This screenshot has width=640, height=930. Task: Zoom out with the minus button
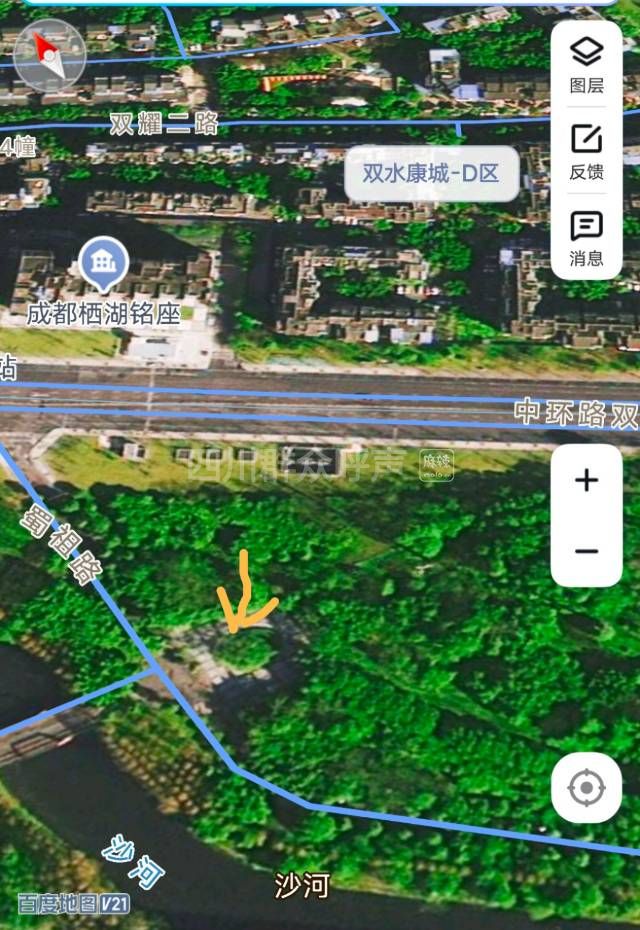click(586, 551)
